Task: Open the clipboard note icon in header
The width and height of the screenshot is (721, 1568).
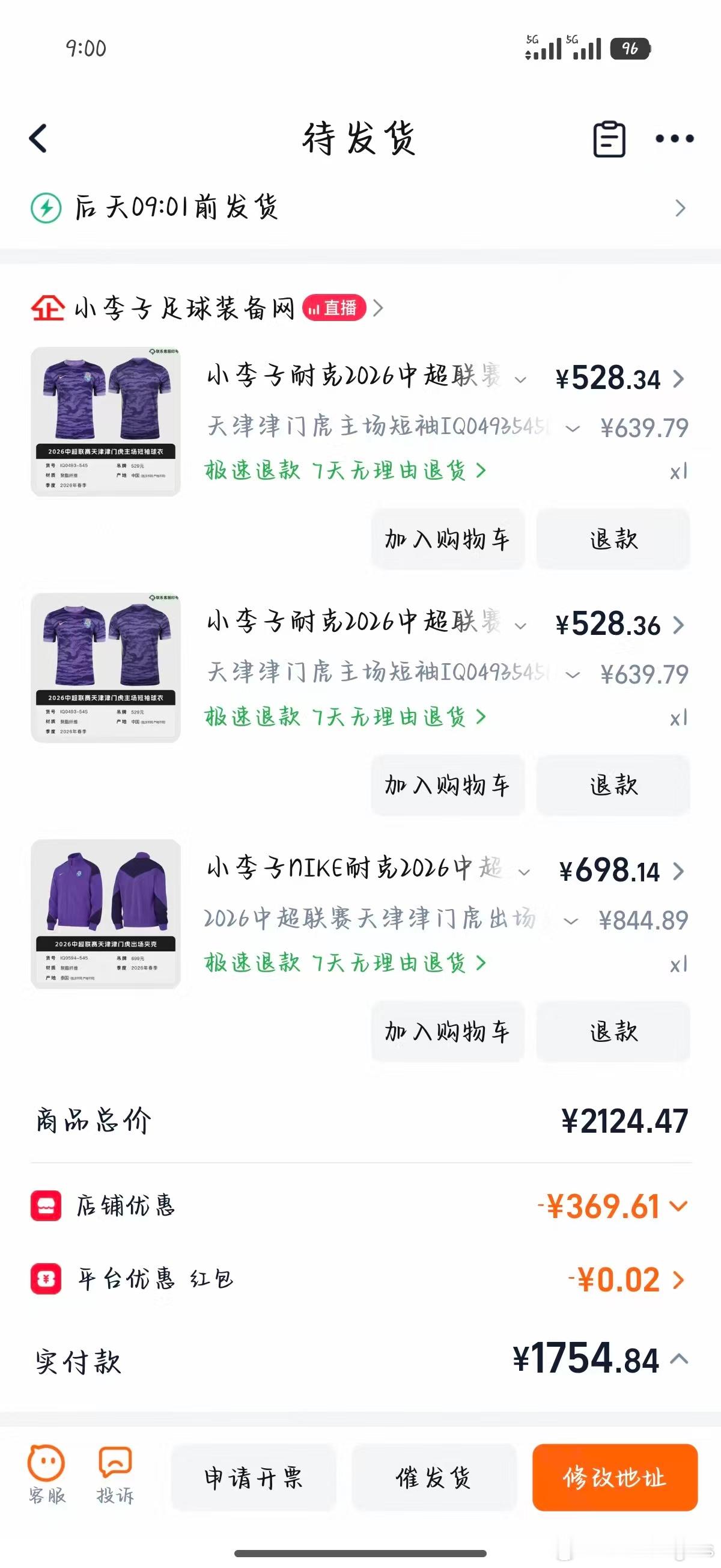Action: point(609,139)
